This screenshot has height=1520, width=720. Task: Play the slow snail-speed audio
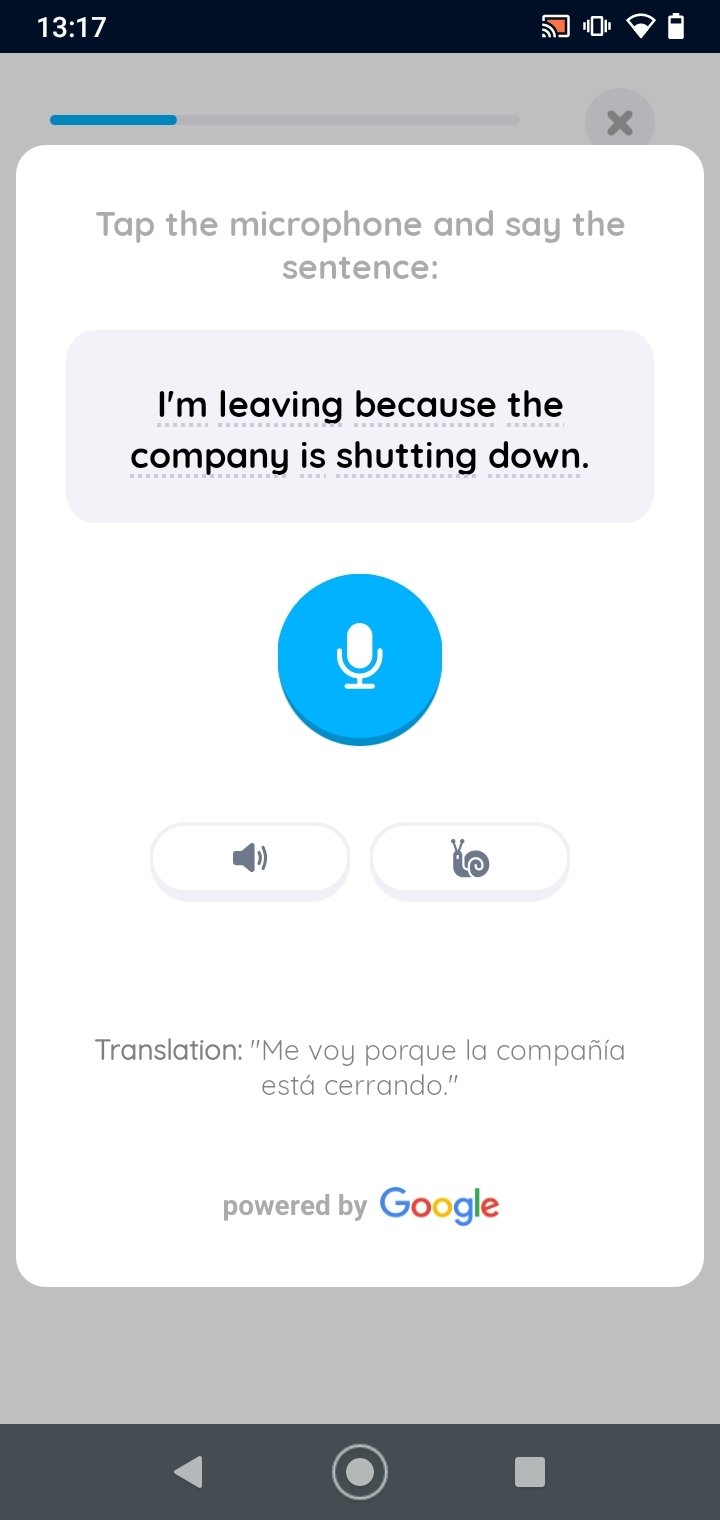tap(470, 860)
